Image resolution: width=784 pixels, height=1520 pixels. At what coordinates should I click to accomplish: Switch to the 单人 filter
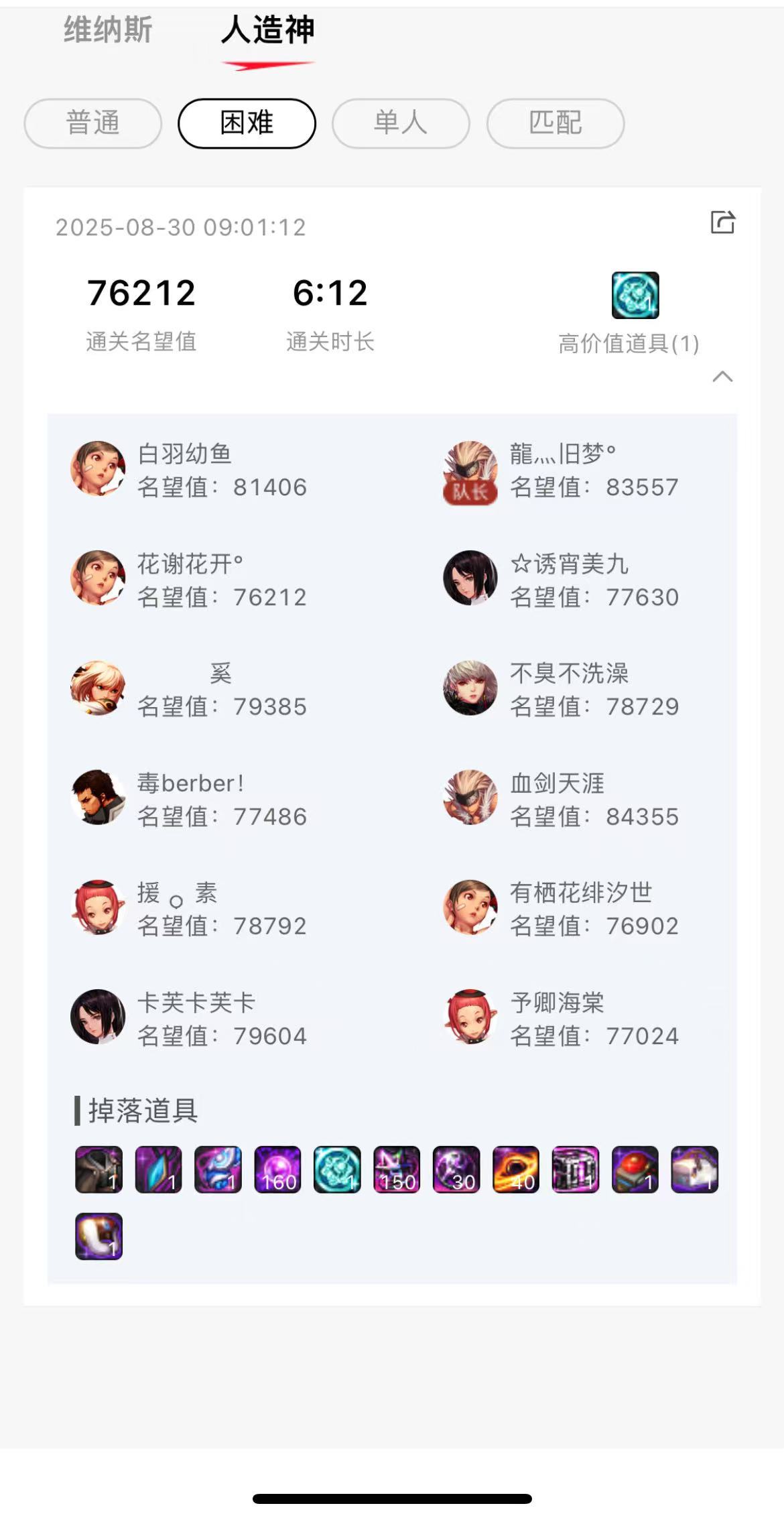click(401, 123)
